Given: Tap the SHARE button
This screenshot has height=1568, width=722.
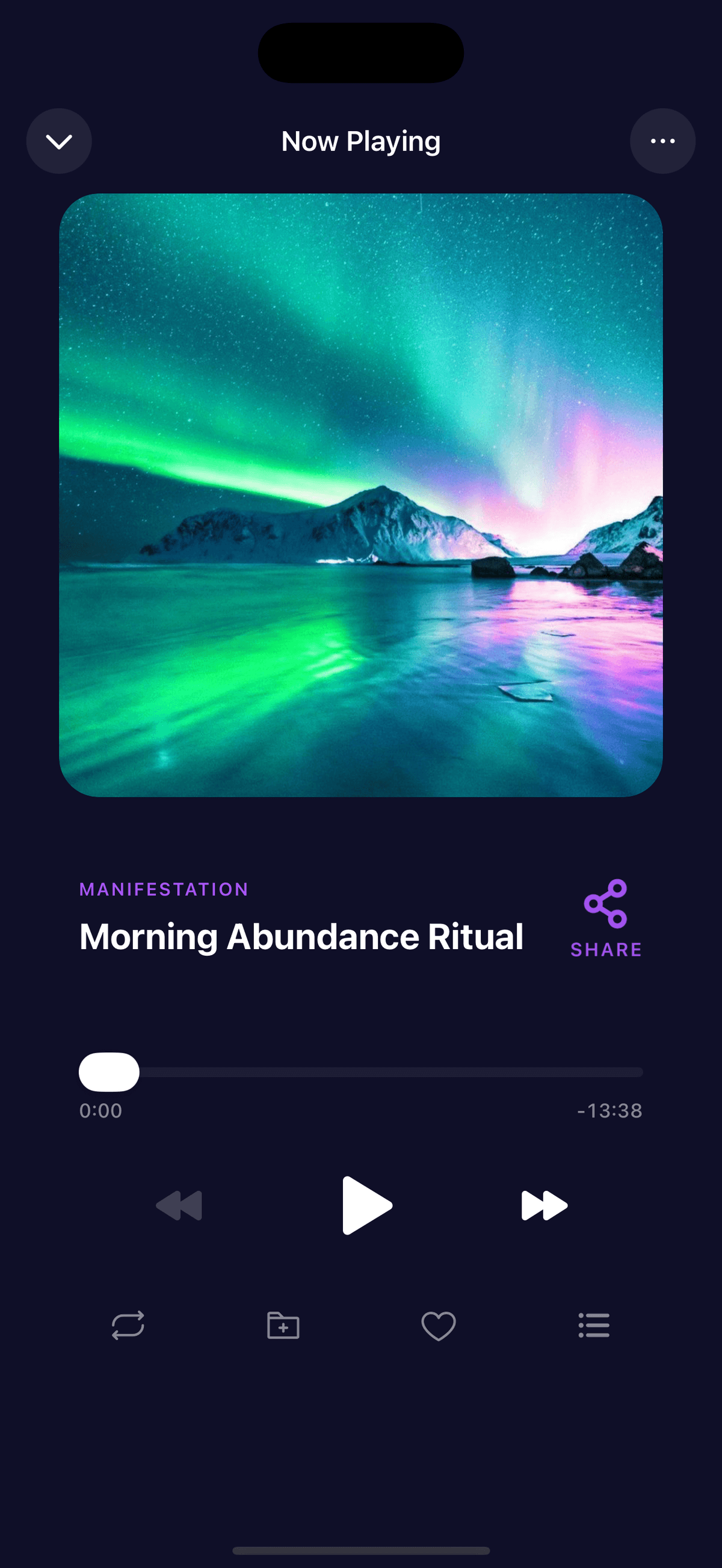Looking at the screenshot, I should 606,948.
